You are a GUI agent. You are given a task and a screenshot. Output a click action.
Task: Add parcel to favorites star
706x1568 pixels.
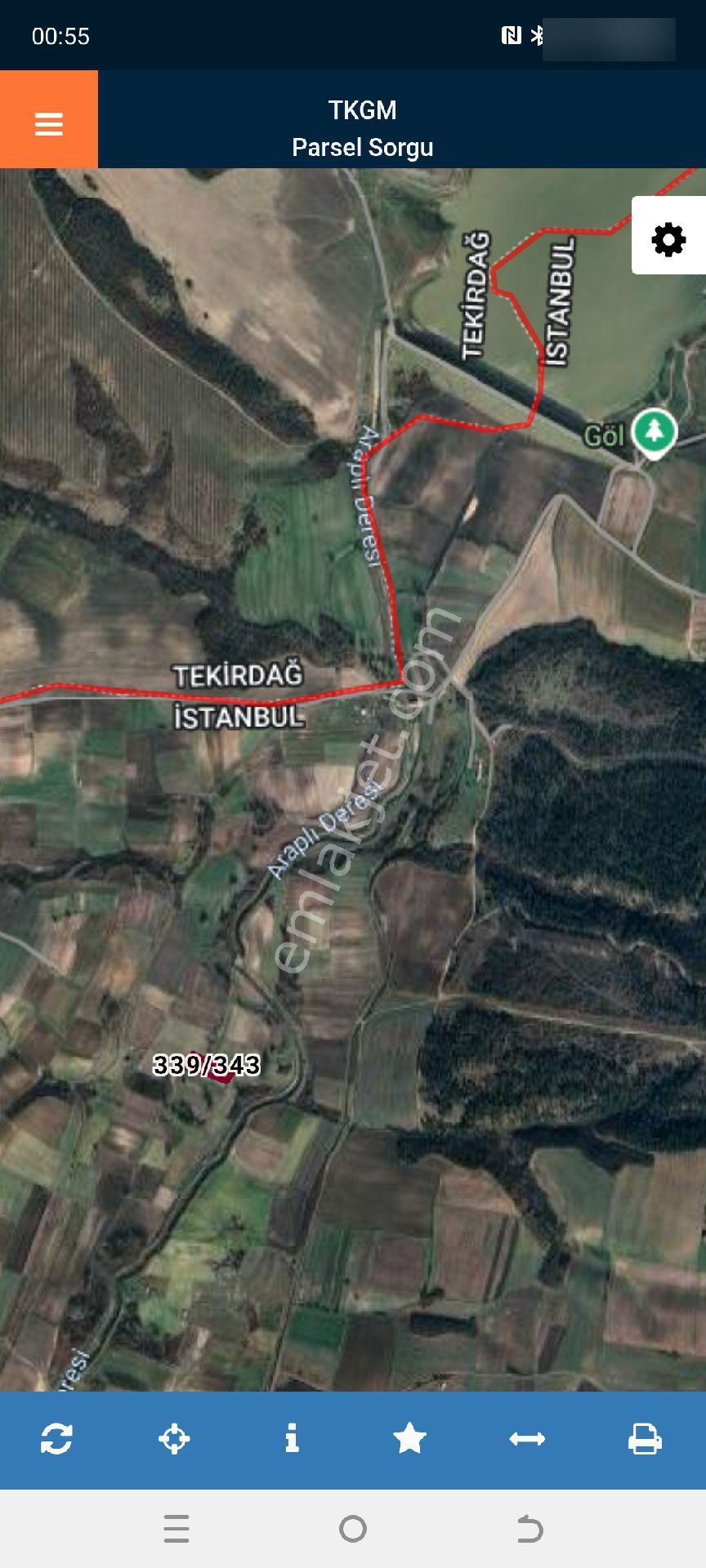click(409, 1438)
